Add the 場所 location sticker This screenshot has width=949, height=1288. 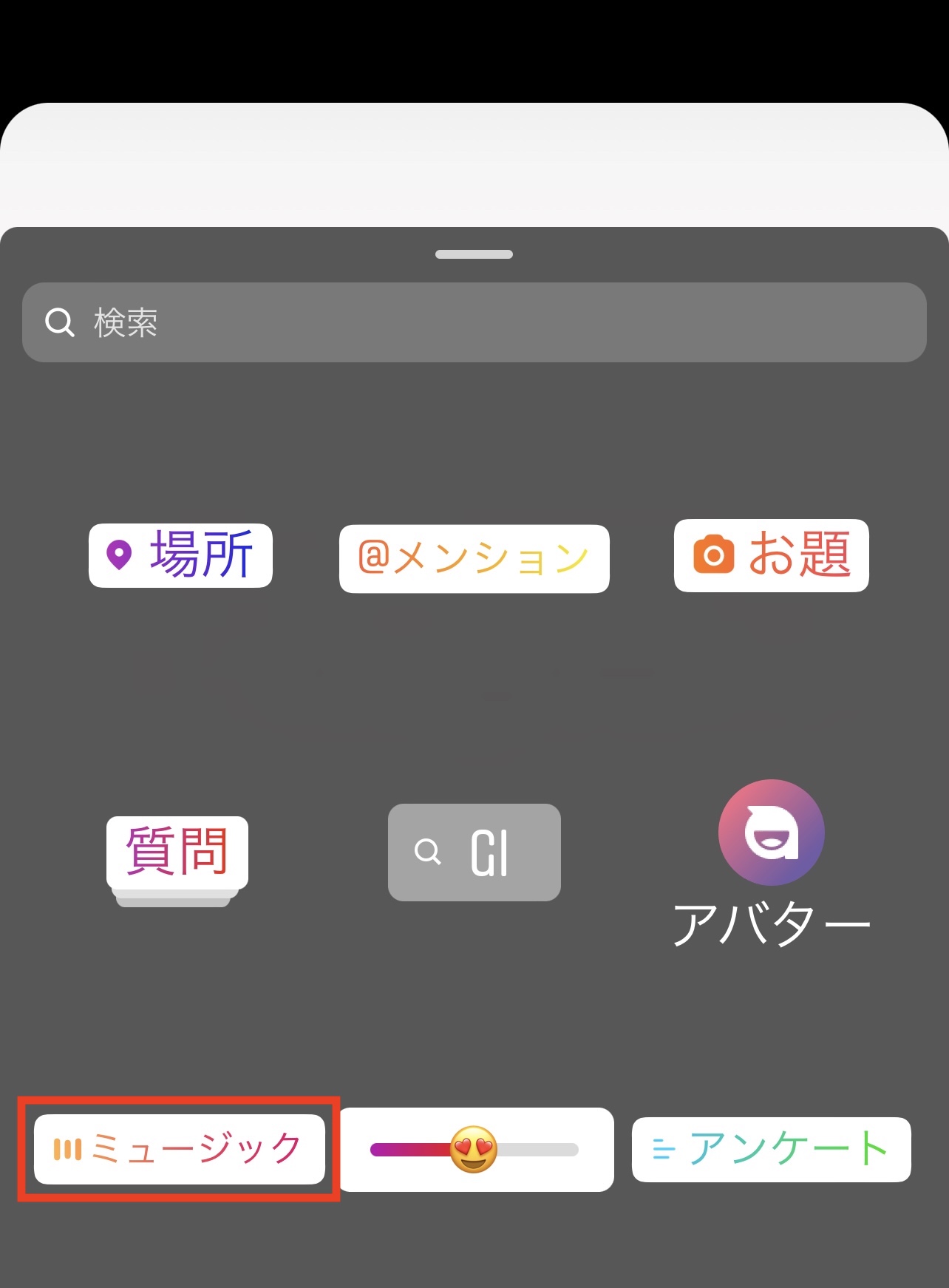[x=180, y=555]
